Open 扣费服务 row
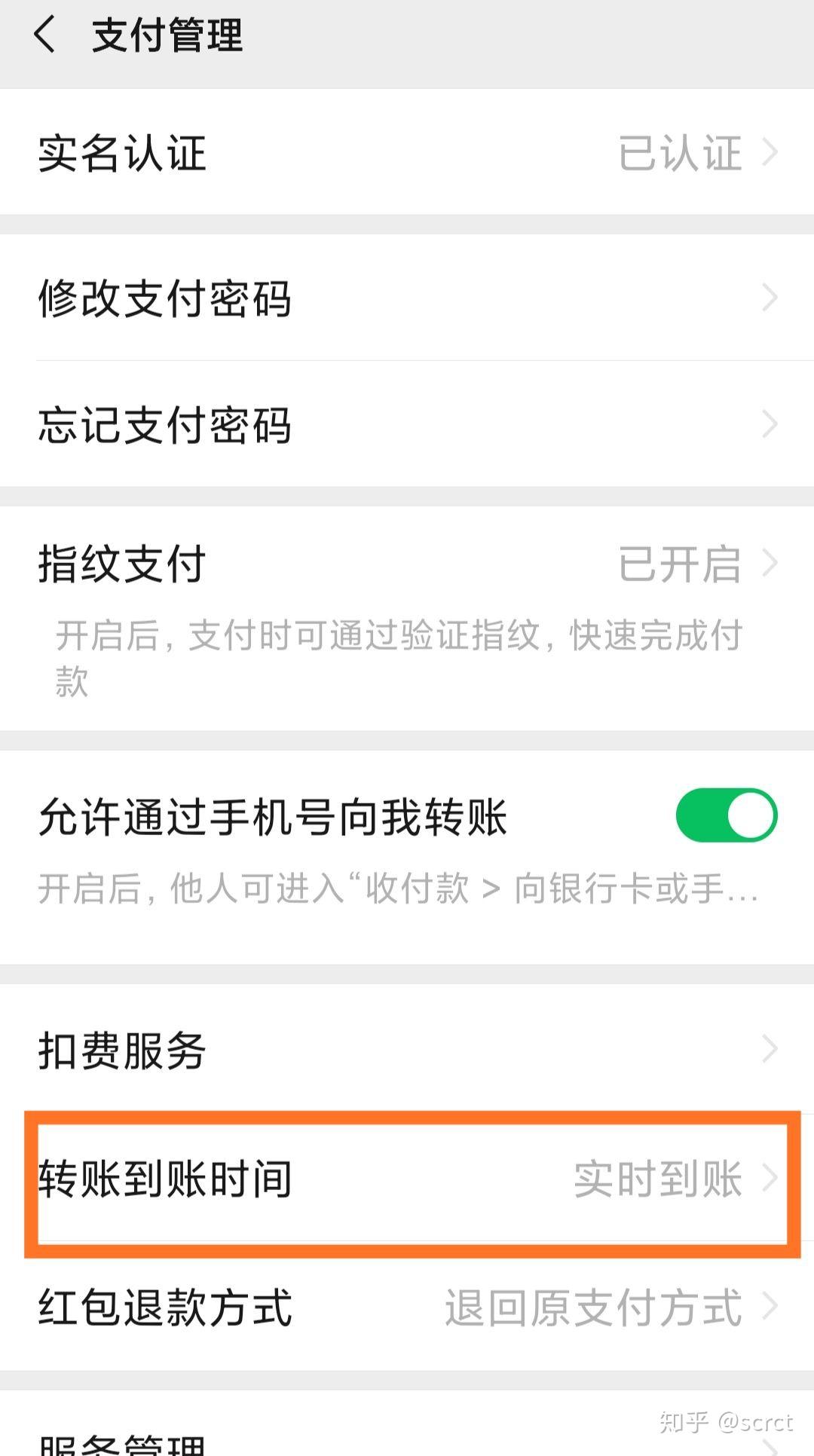The image size is (814, 1456). (x=407, y=1049)
